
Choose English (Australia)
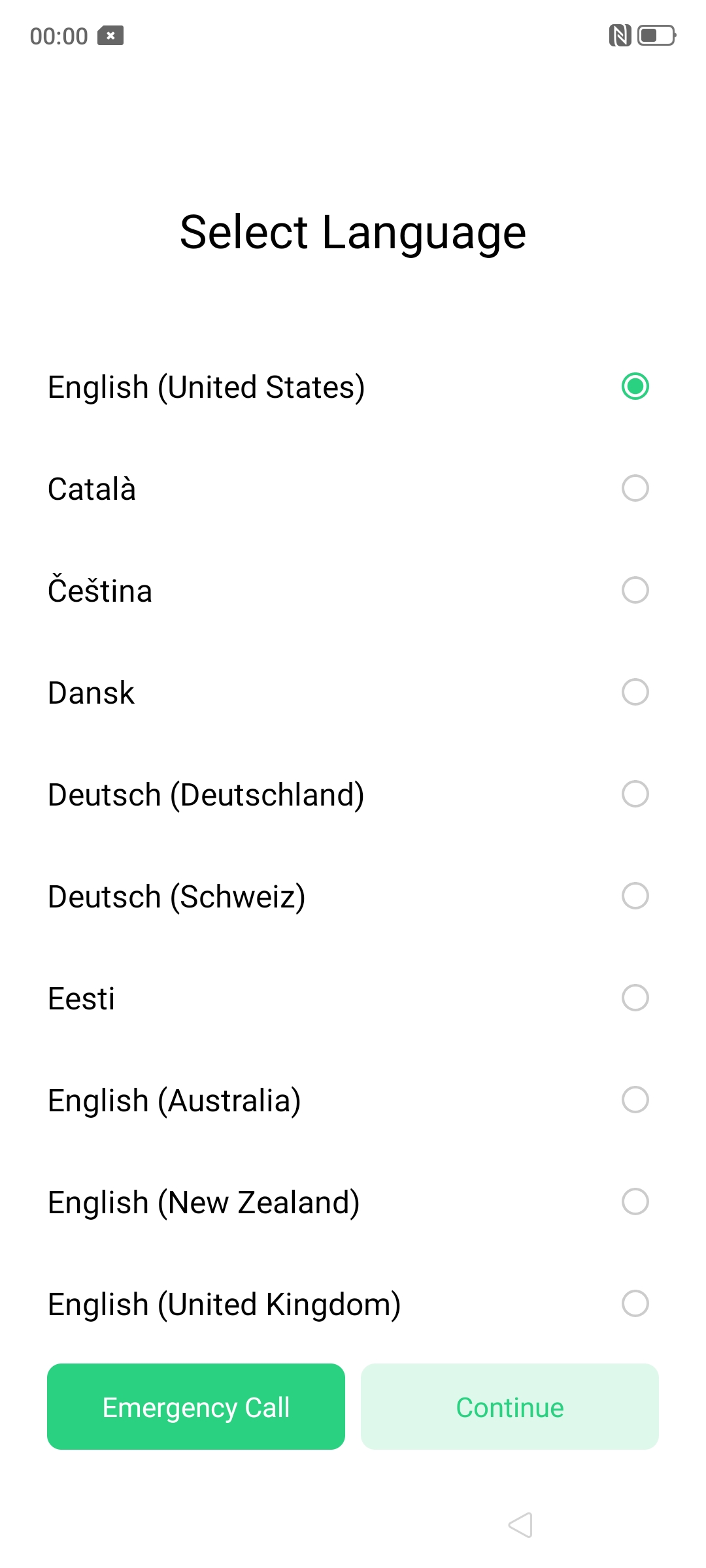[353, 1100]
